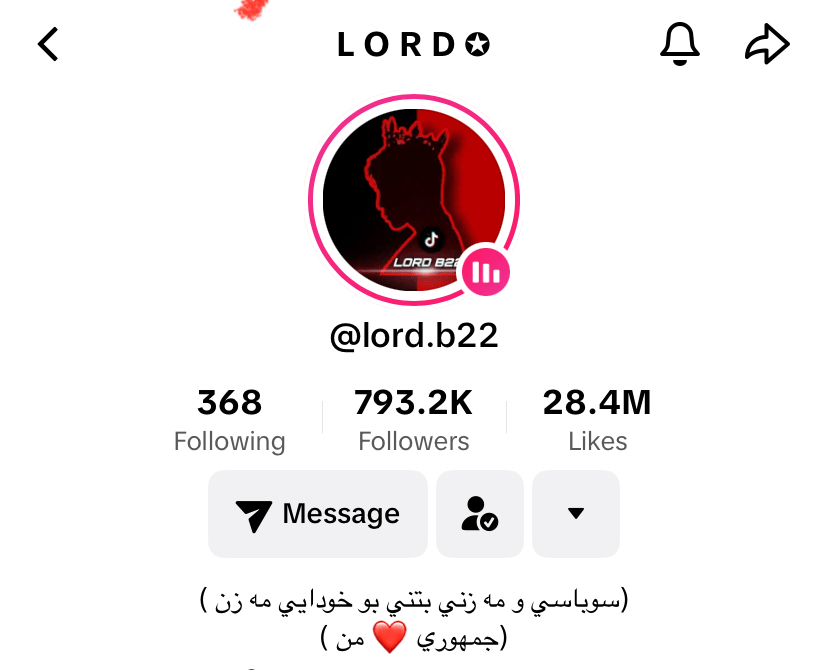View the 793.2K Followers list
Viewport: 828px width, 670px height.
point(413,419)
